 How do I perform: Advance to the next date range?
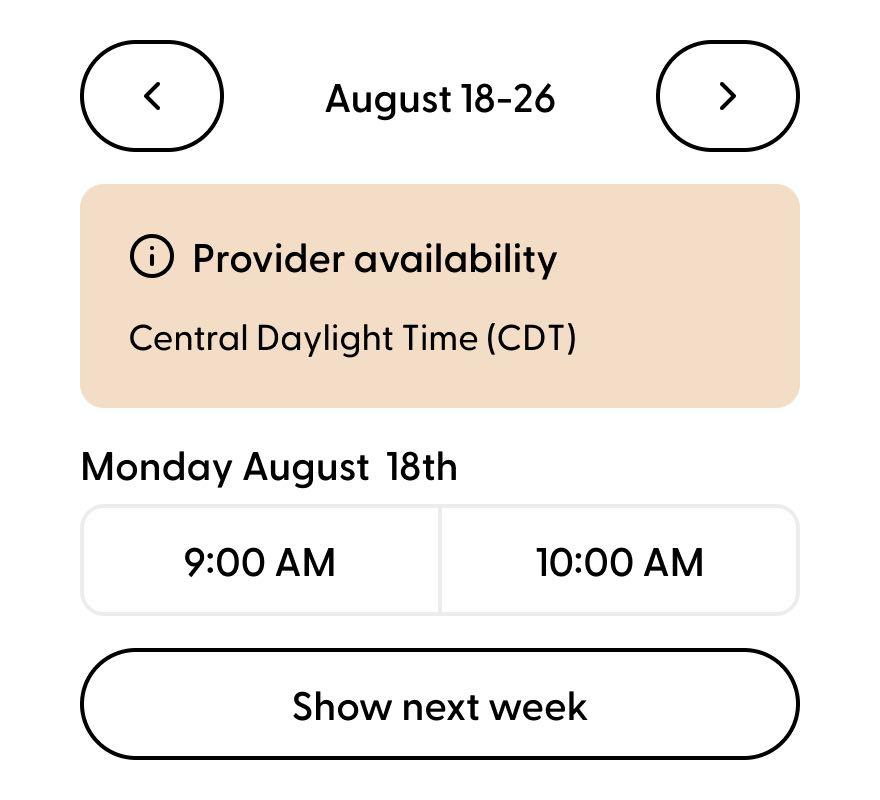tap(727, 96)
